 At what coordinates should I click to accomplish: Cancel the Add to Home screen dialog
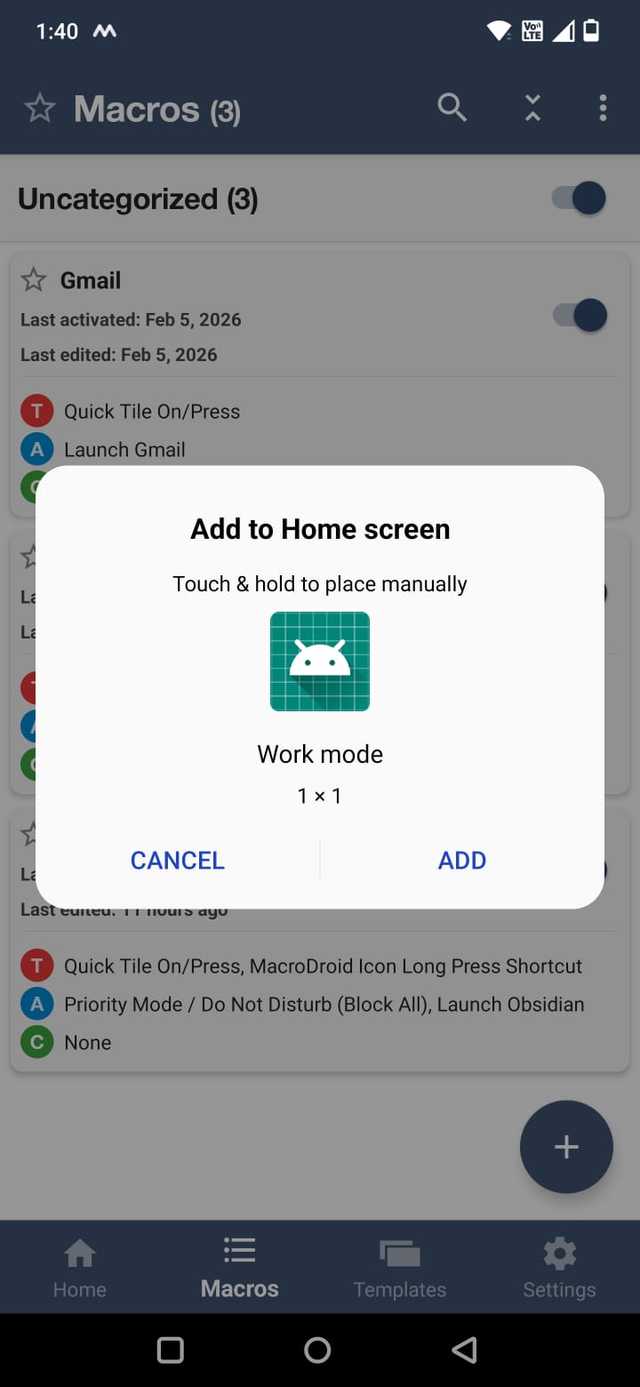[x=177, y=860]
